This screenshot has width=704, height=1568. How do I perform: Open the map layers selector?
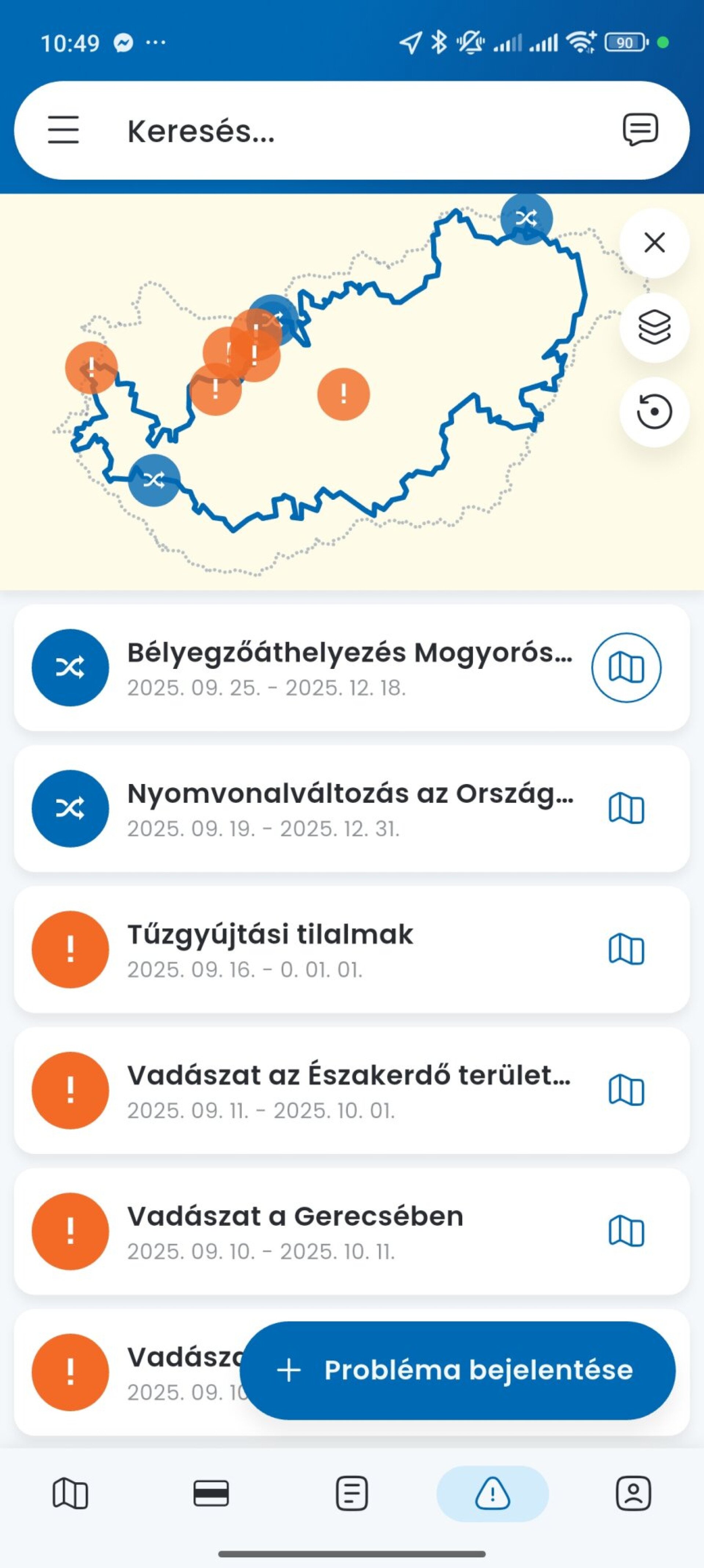pos(654,327)
